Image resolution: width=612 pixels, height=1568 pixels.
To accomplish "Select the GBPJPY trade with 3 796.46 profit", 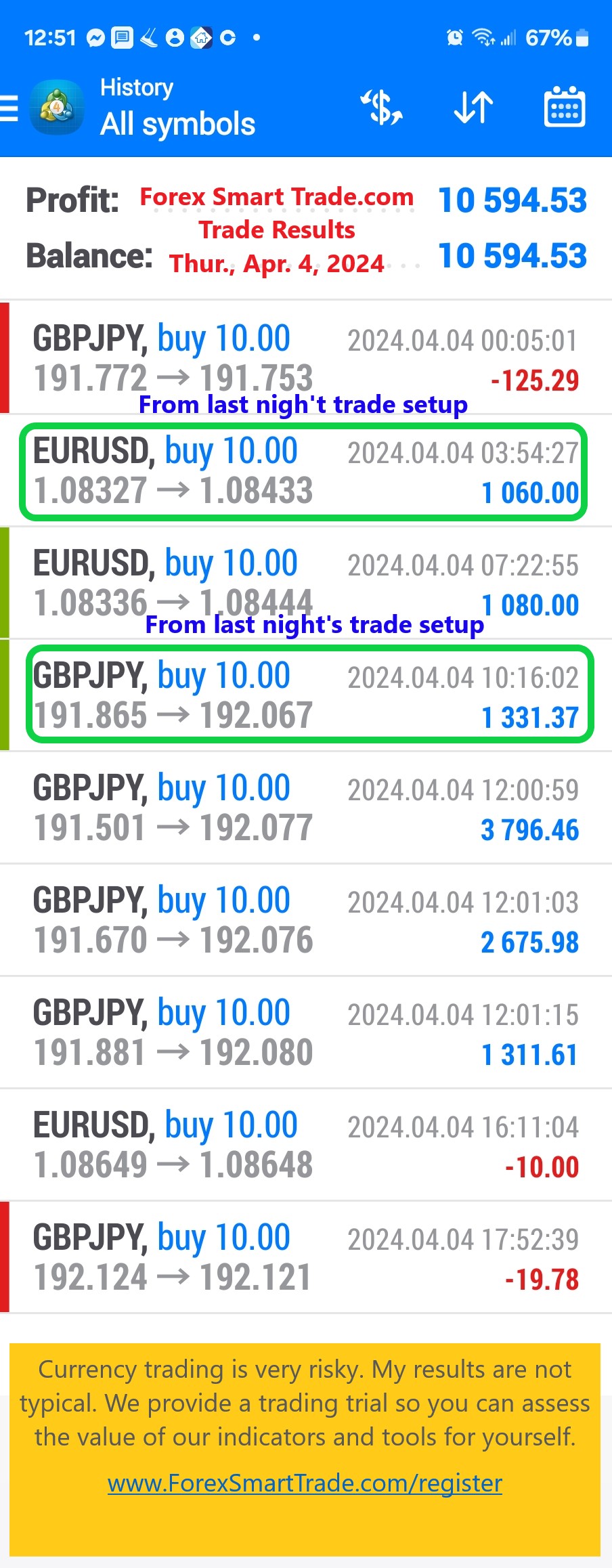I will [x=306, y=807].
